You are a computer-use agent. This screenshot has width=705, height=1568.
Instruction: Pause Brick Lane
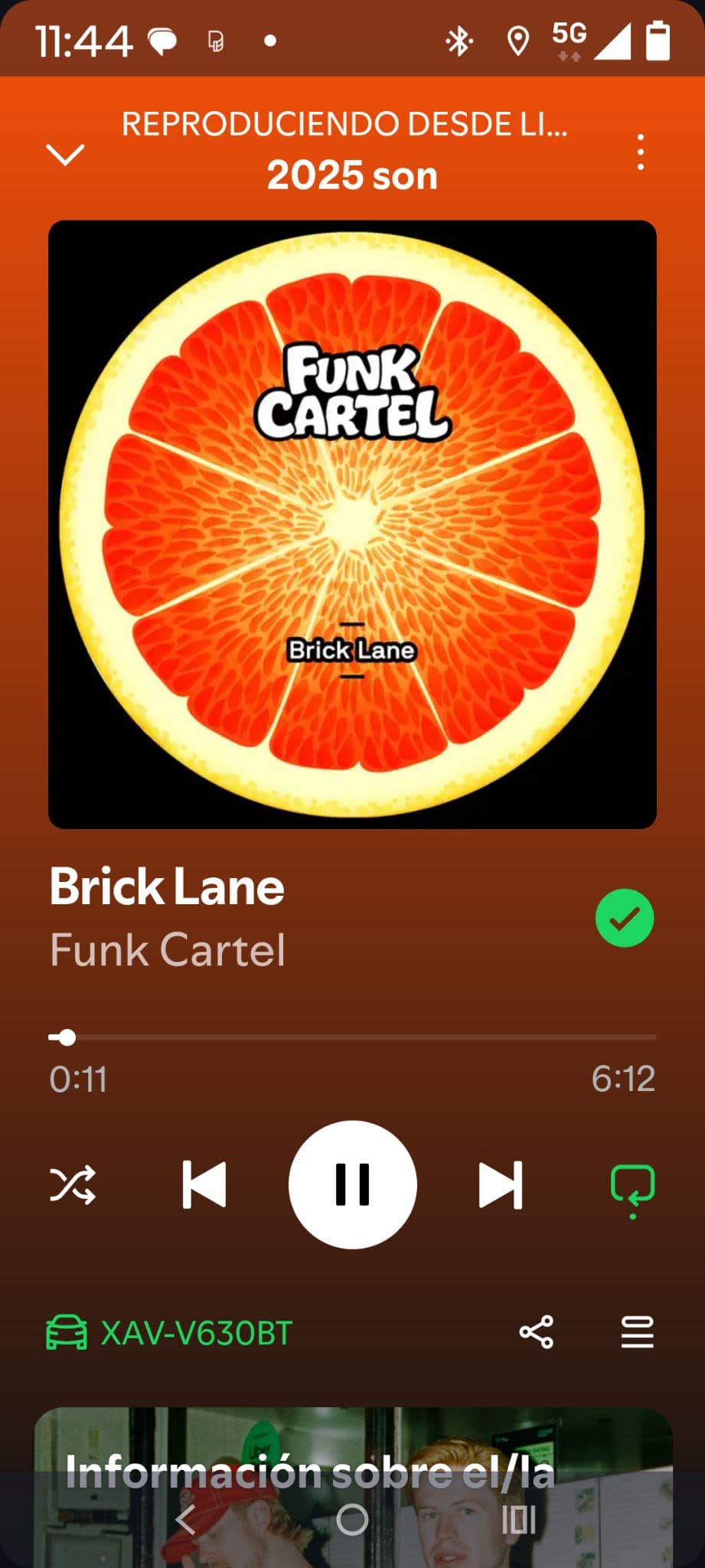(353, 1184)
